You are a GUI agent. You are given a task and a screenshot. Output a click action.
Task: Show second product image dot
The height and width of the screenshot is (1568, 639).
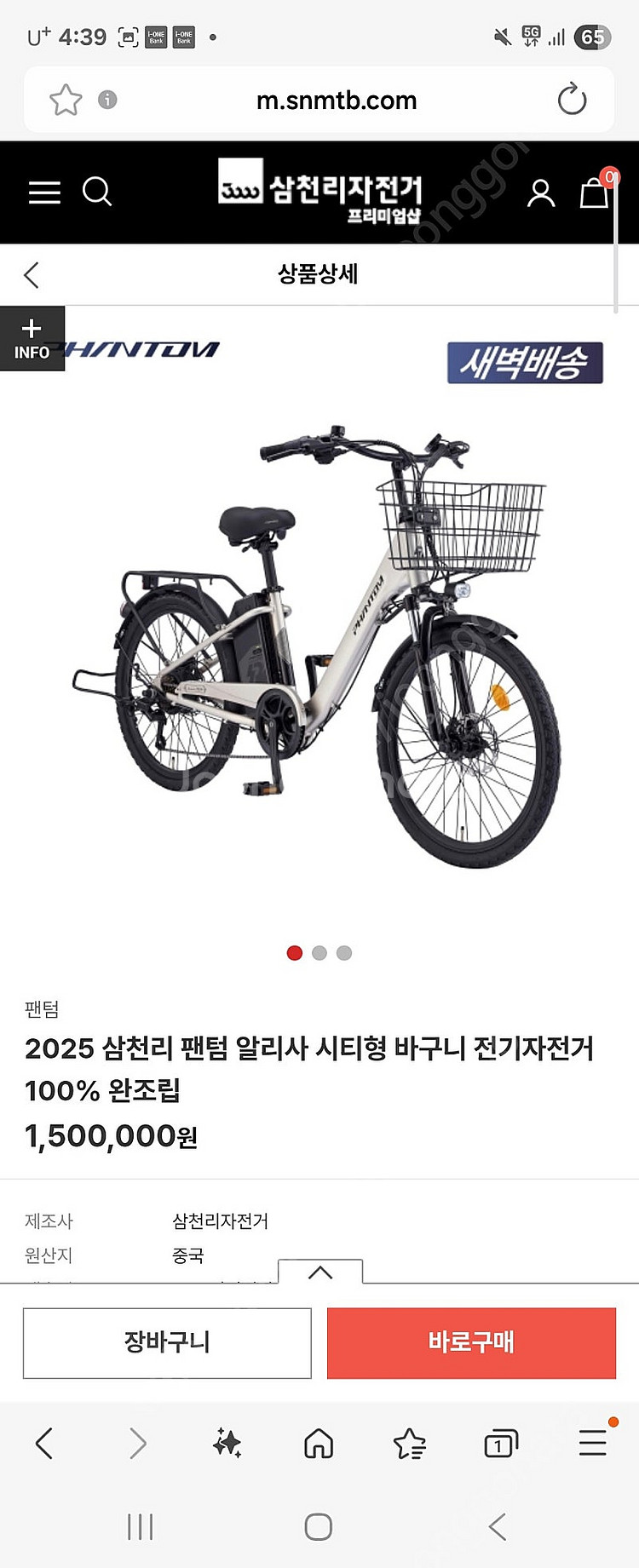[319, 953]
